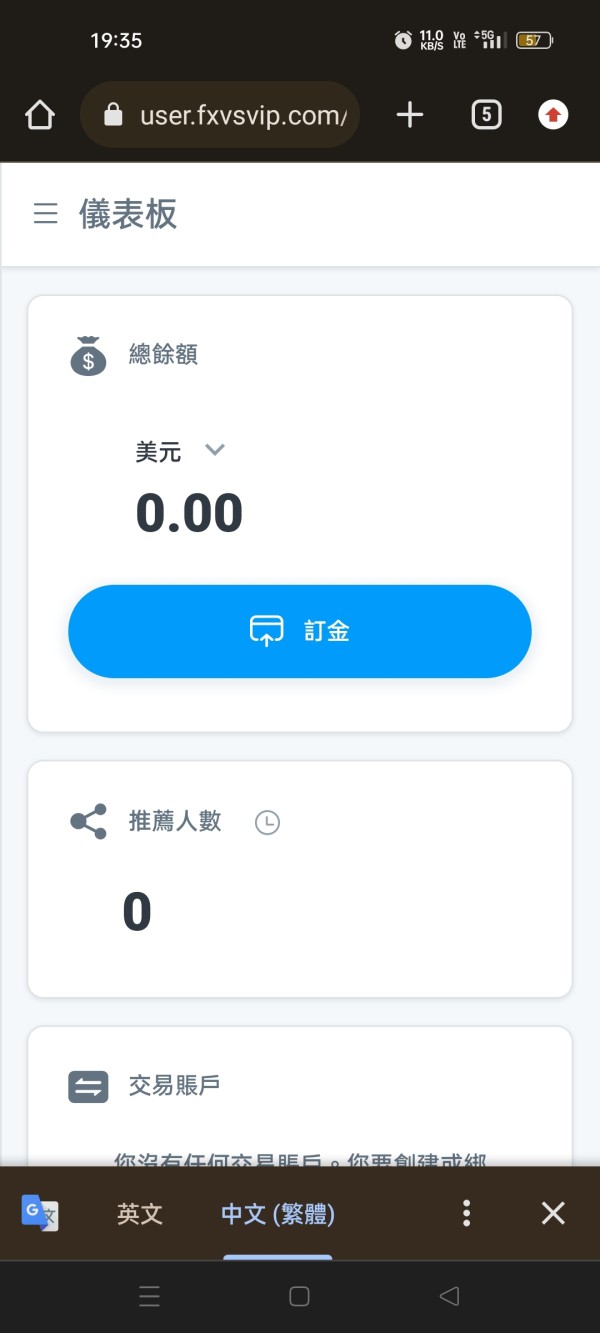Close the translation bar
Viewport: 600px width, 1333px height.
(x=553, y=1214)
